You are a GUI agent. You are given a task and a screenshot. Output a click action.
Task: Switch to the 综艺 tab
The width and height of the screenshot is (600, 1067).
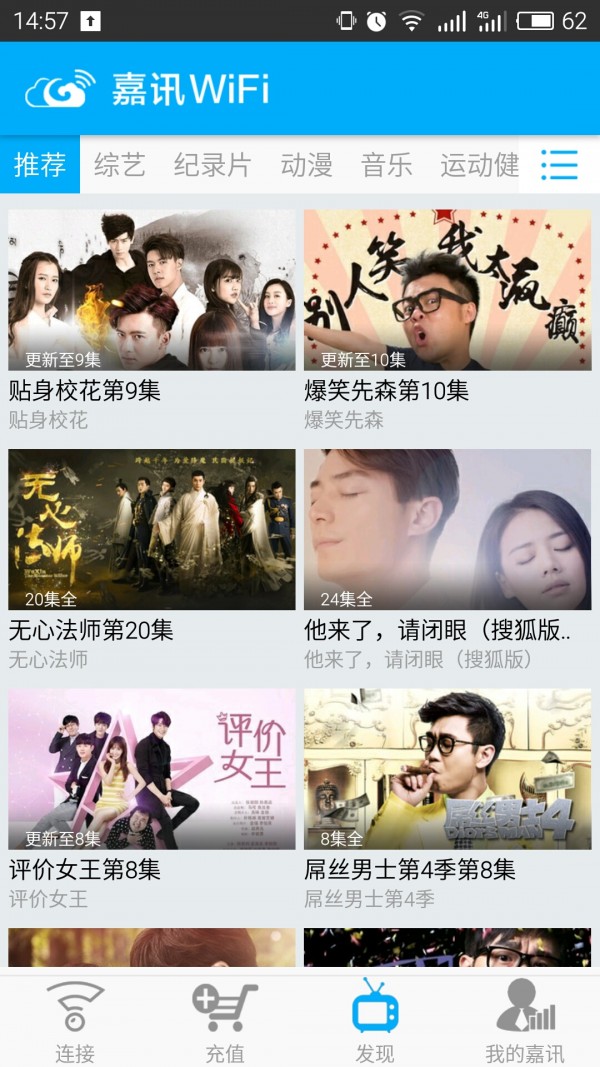click(x=120, y=165)
